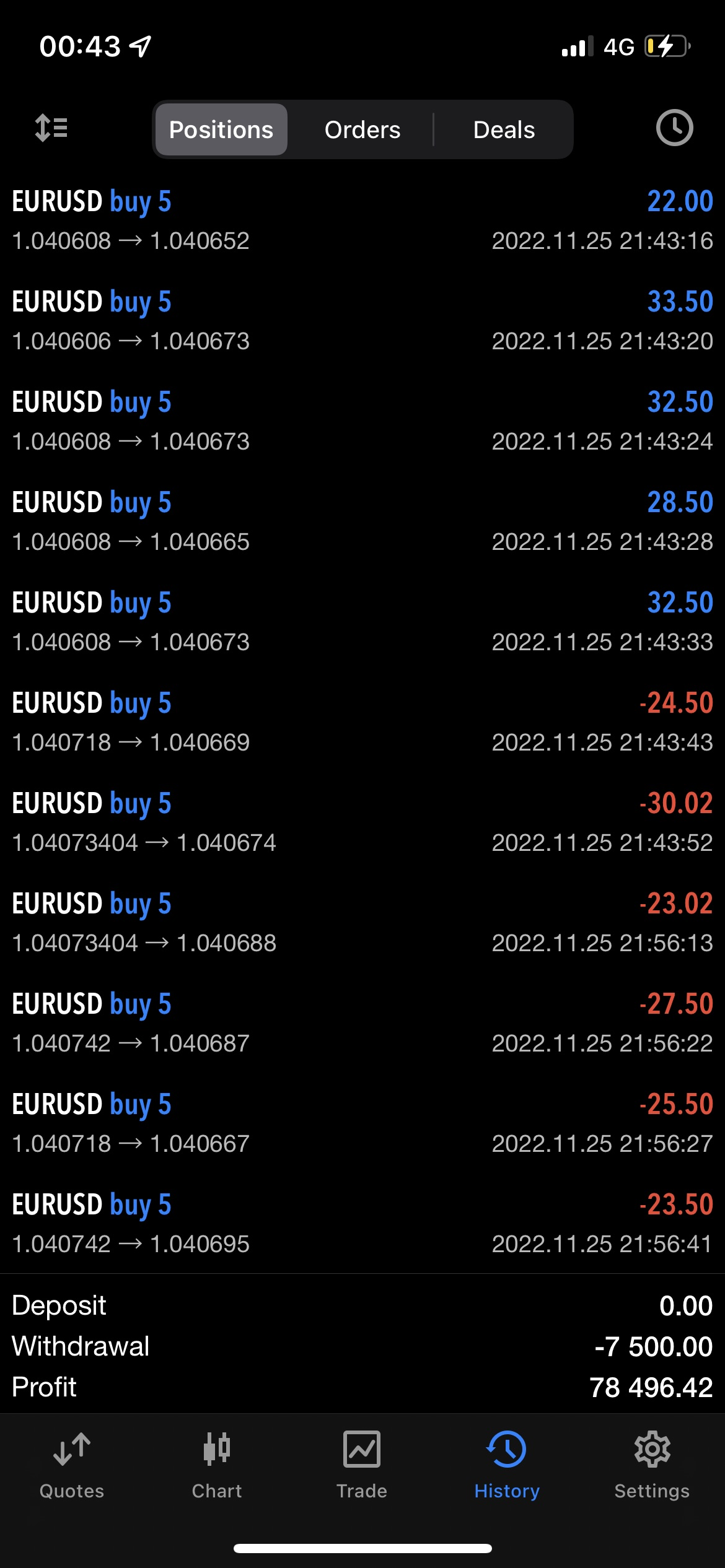Open the EURUSD position with -23.50 loss
Image resolution: width=725 pixels, height=1568 pixels.
point(362,1224)
